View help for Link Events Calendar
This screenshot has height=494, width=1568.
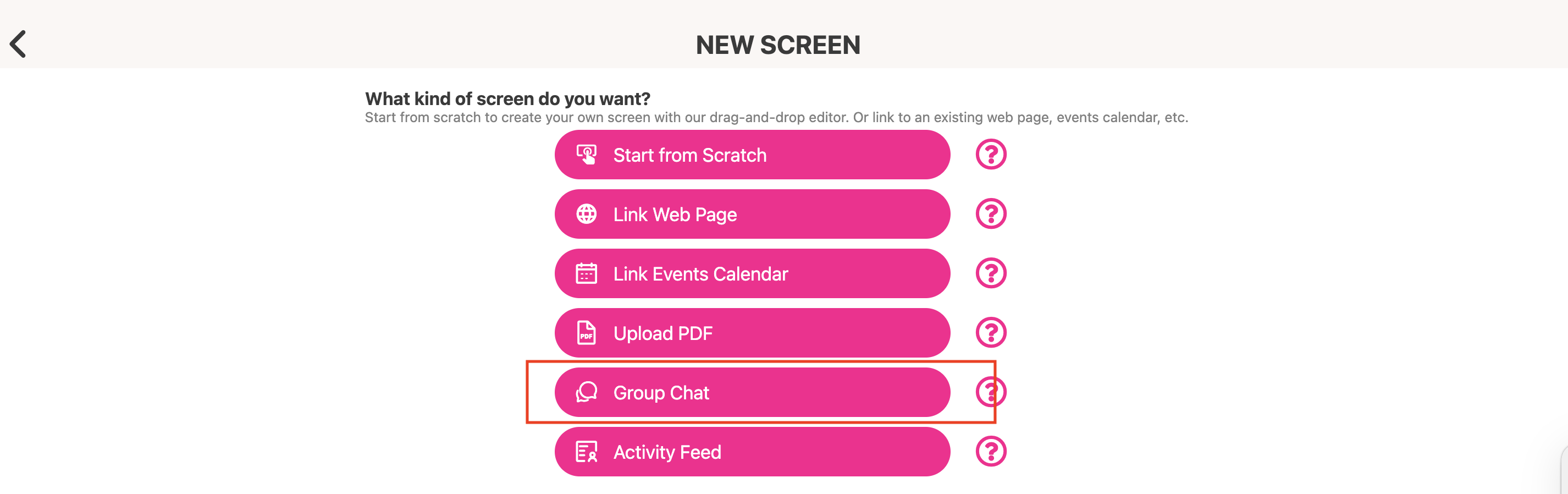pyautogui.click(x=990, y=273)
